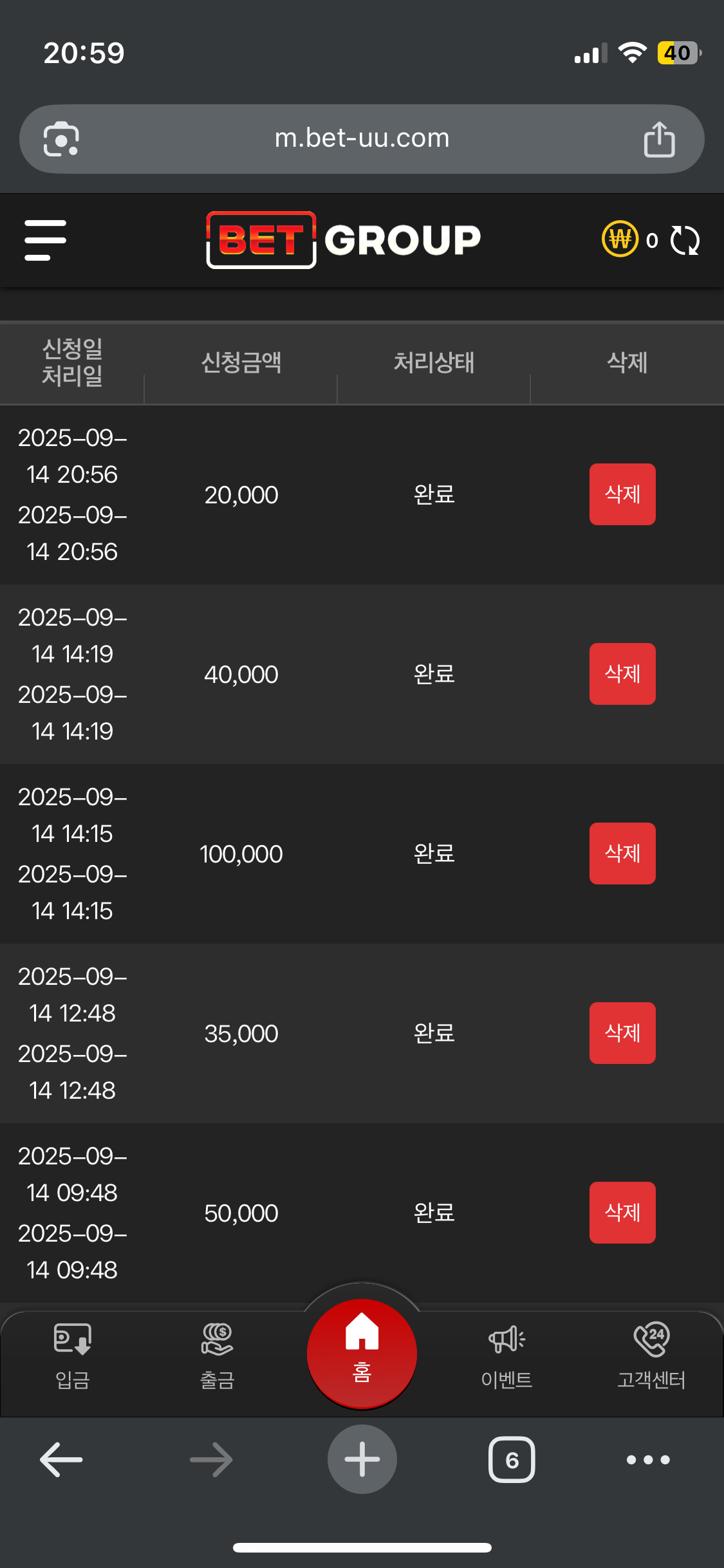
Task: Open a new browser tab
Action: (x=362, y=1459)
